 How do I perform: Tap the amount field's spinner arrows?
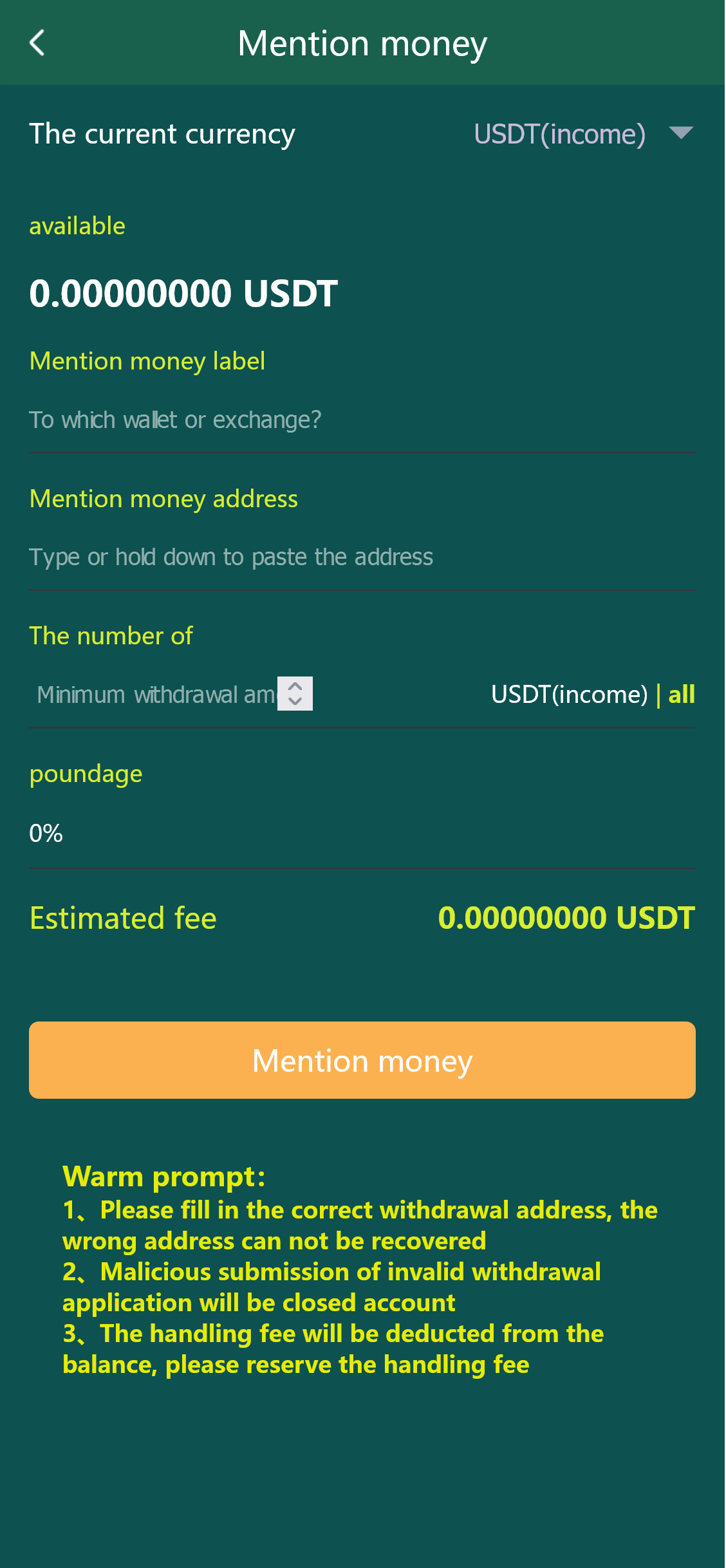[x=295, y=694]
